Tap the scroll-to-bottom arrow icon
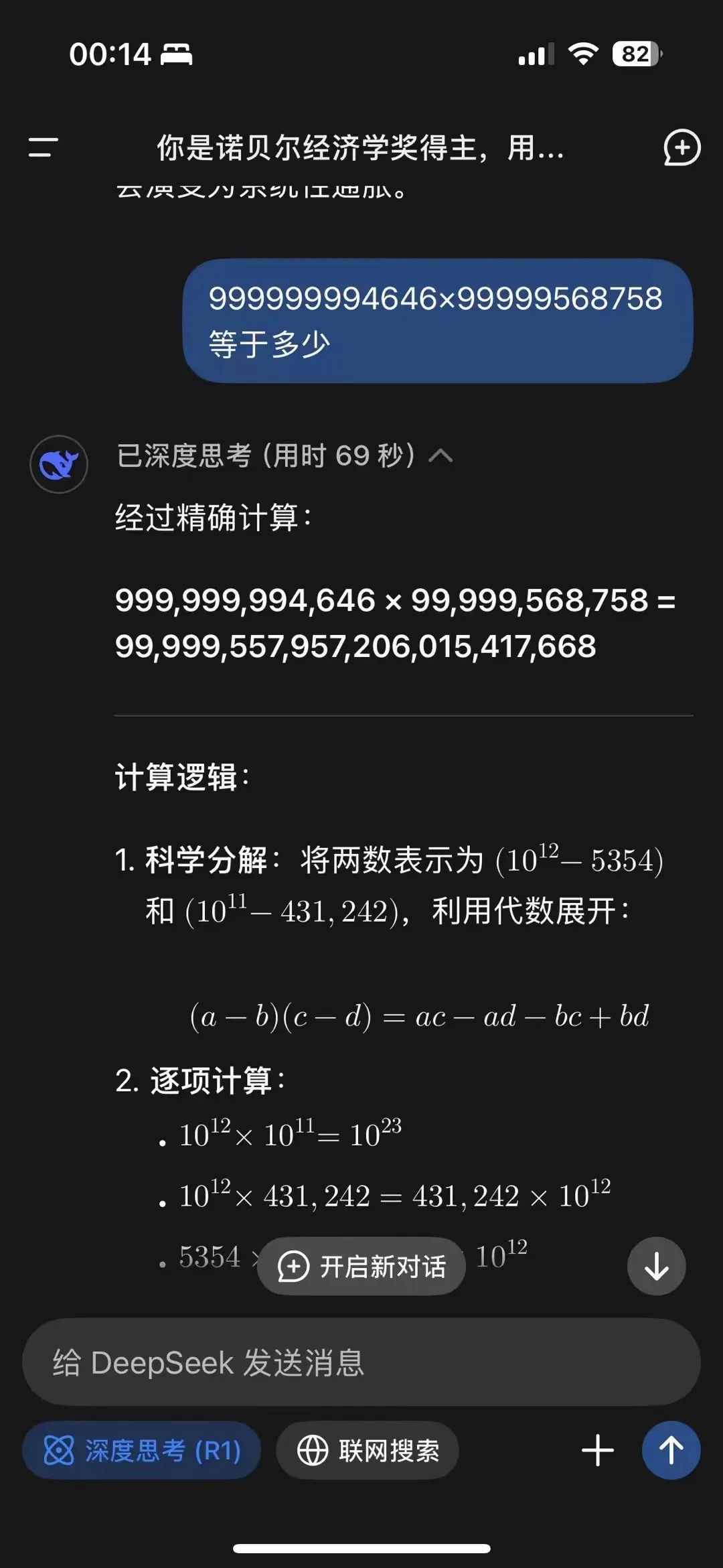The image size is (723, 1568). 656,1266
